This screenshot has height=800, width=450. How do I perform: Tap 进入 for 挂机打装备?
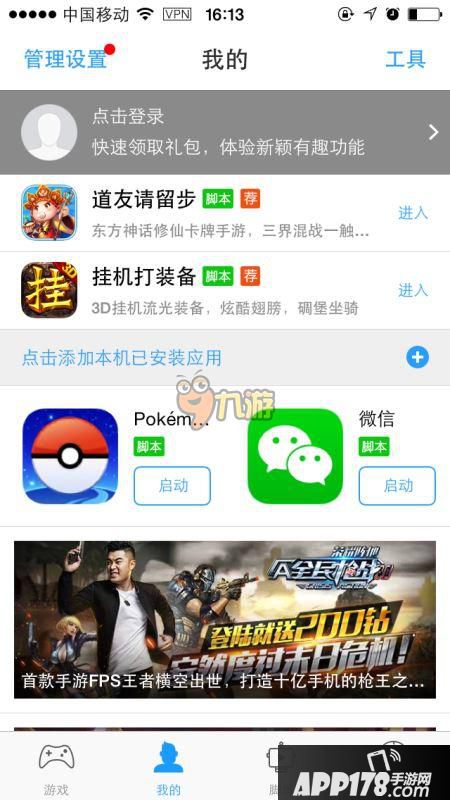click(413, 290)
